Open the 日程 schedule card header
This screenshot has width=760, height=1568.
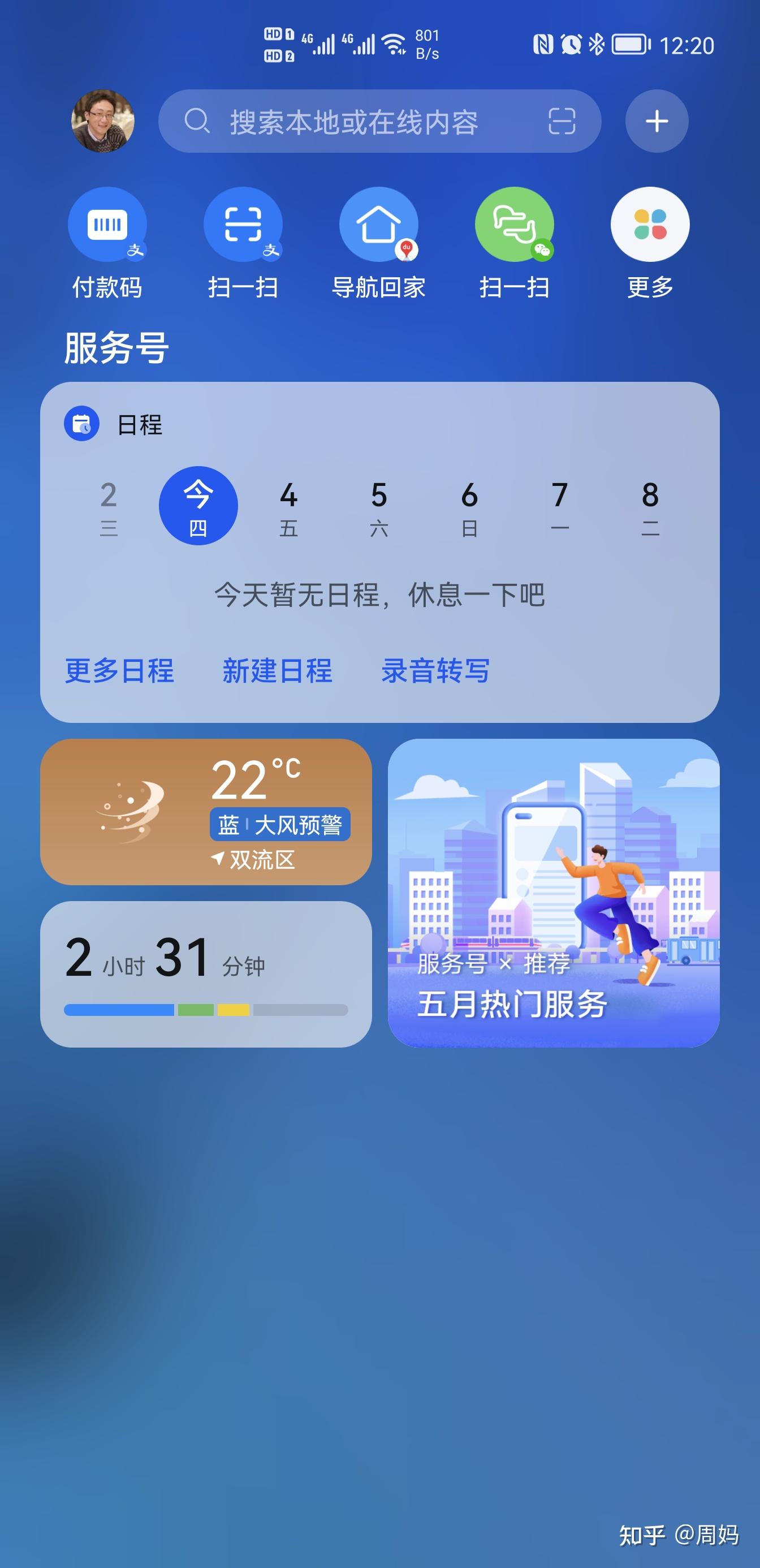click(x=139, y=424)
